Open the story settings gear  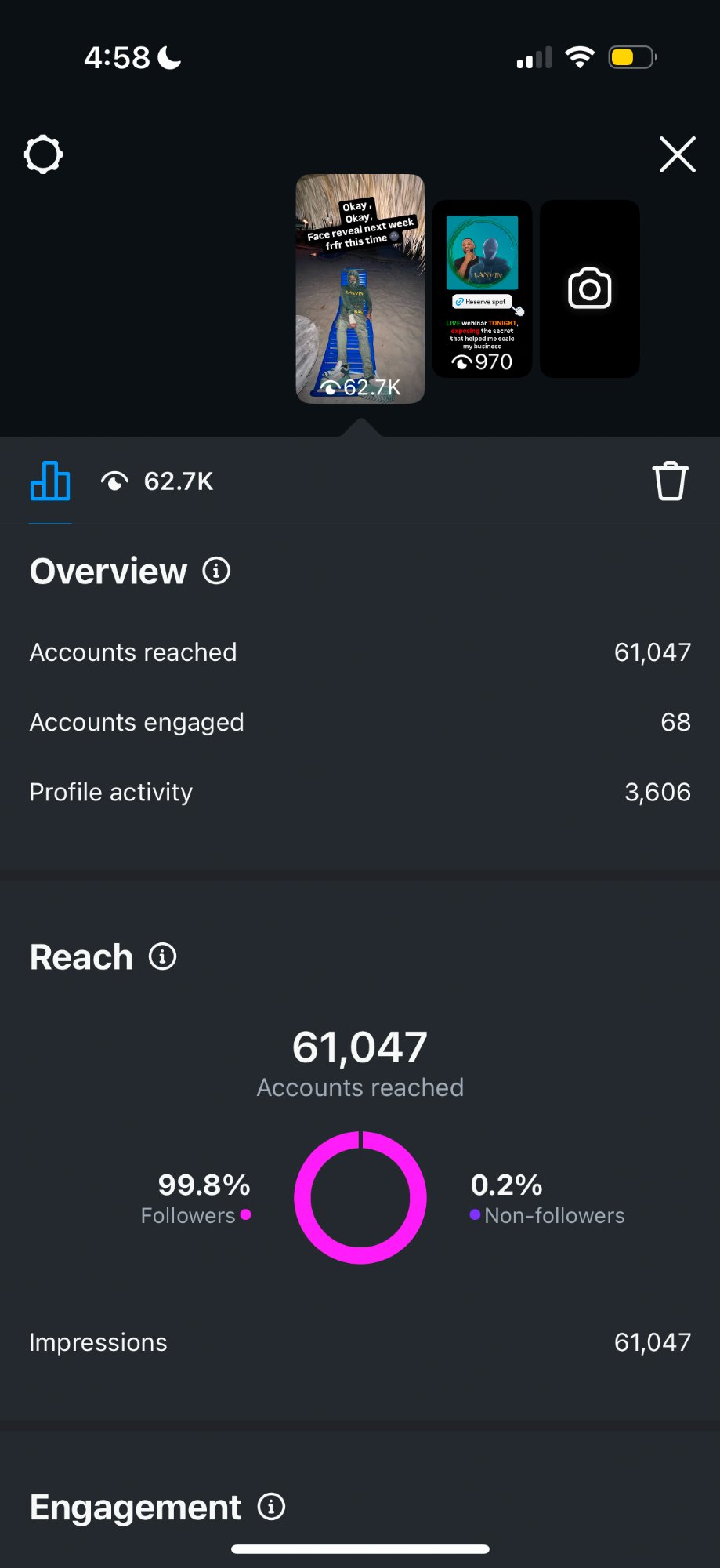tap(42, 154)
